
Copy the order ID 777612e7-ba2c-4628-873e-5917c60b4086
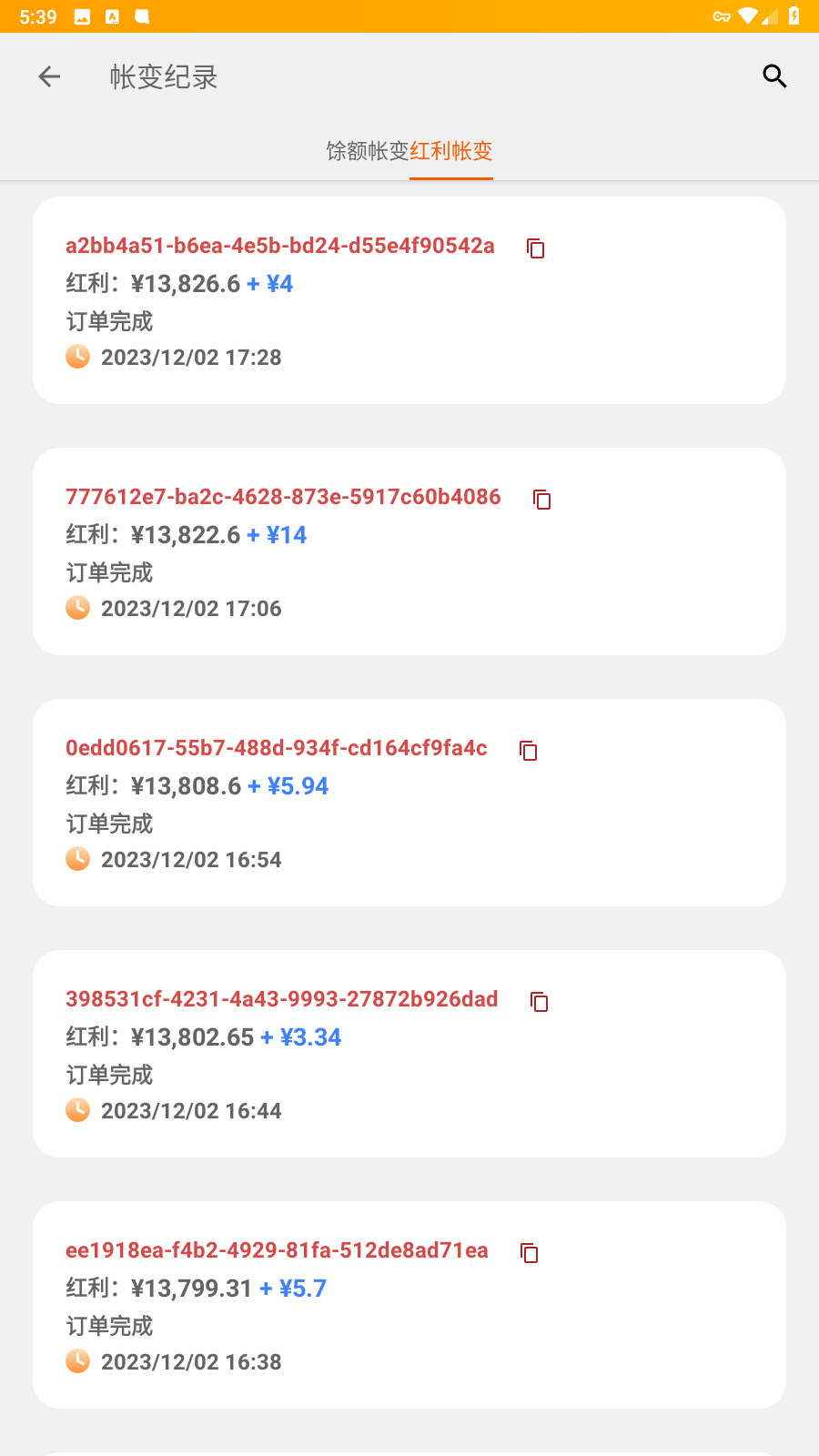(542, 500)
